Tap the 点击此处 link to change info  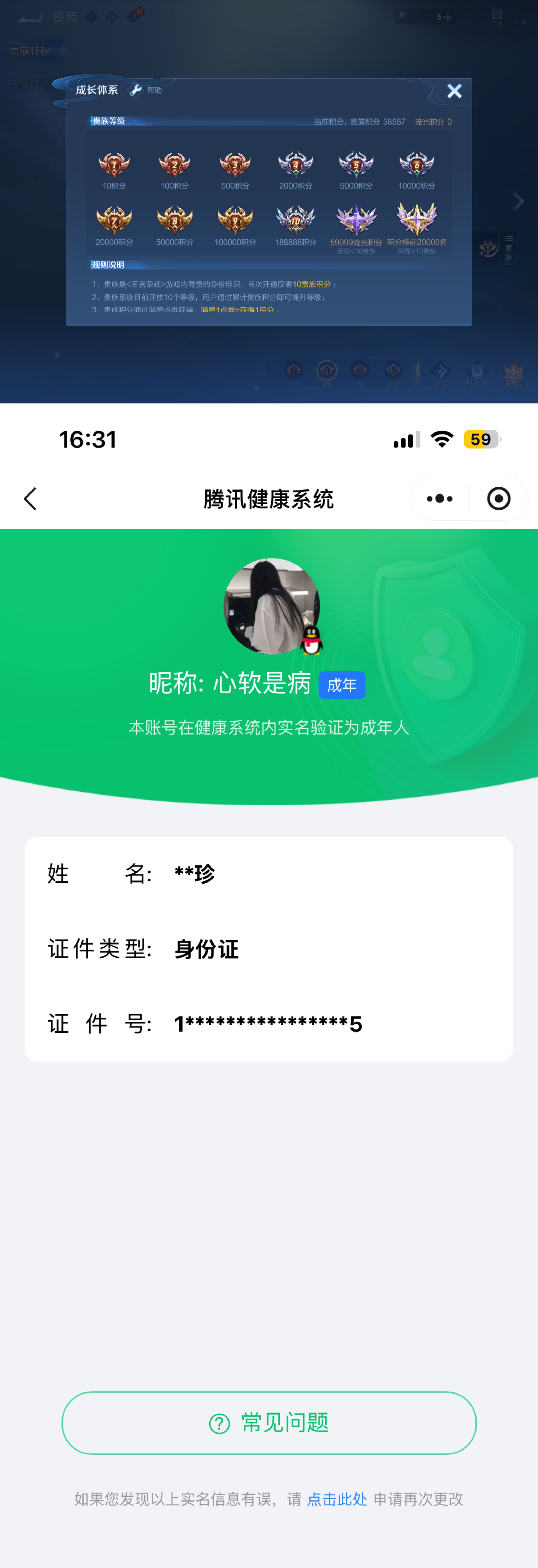tap(337, 1499)
